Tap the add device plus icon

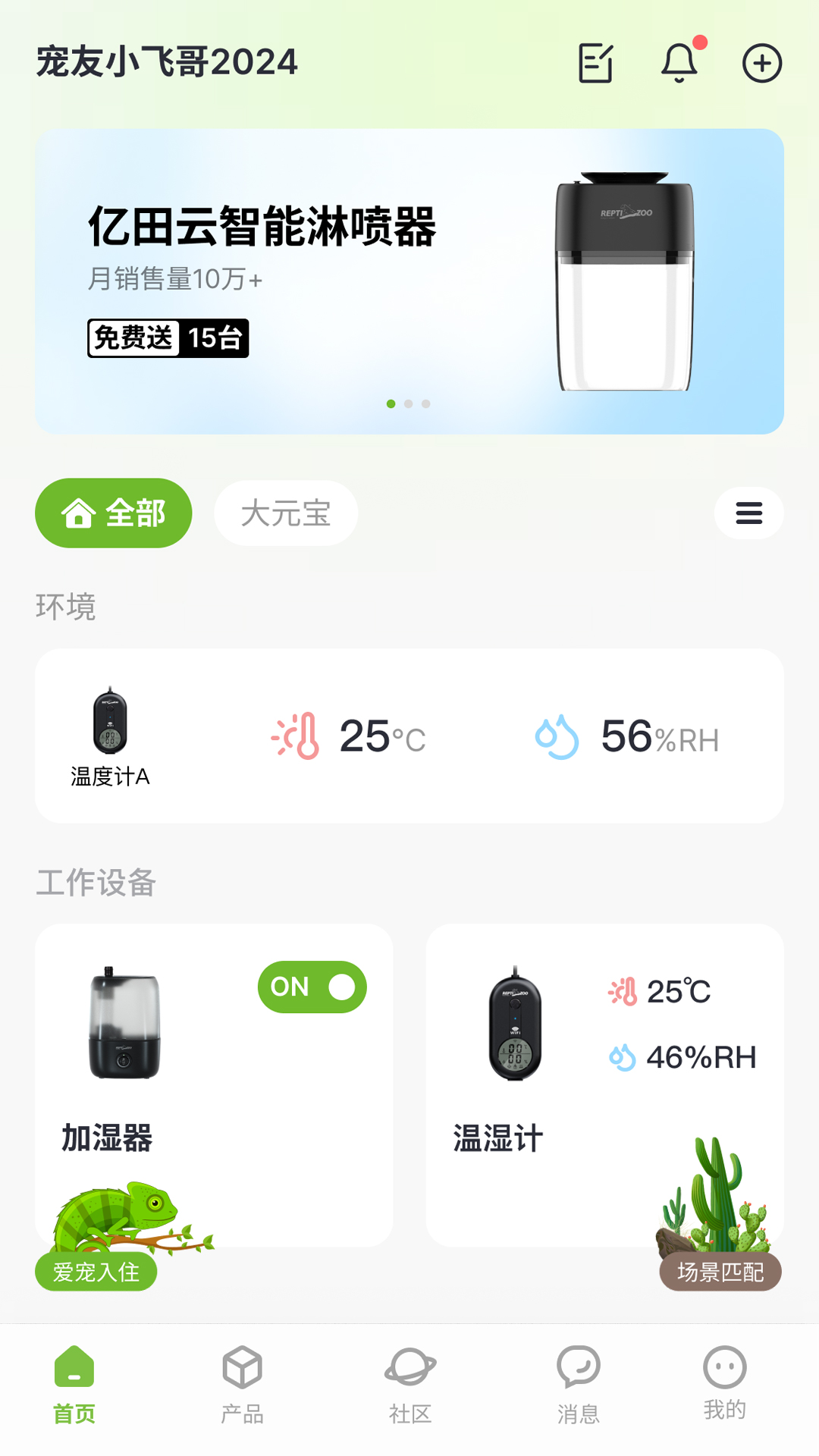pyautogui.click(x=761, y=63)
